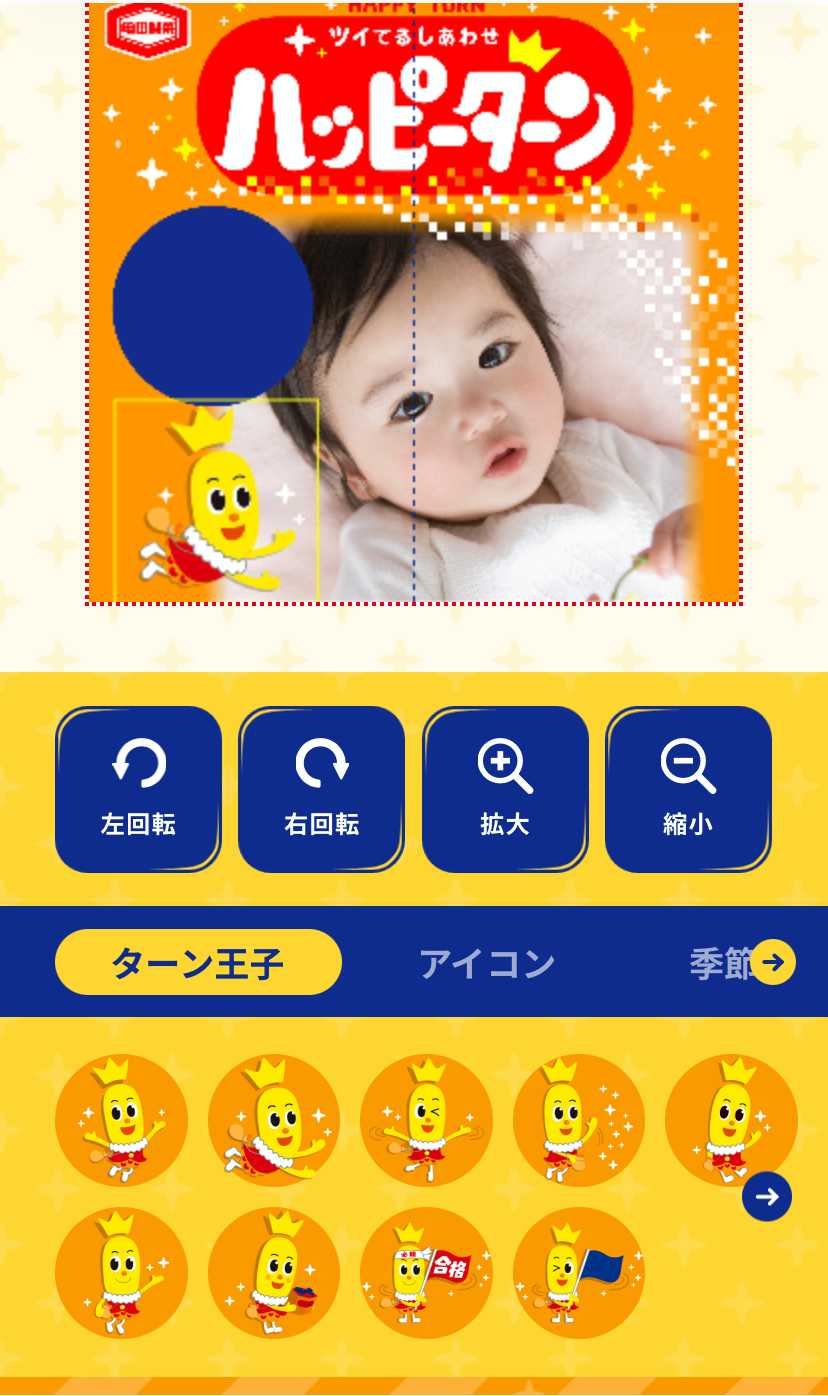Image resolution: width=828 pixels, height=1396 pixels.
Task: Show the next page of prince stamps
Action: [x=767, y=1197]
